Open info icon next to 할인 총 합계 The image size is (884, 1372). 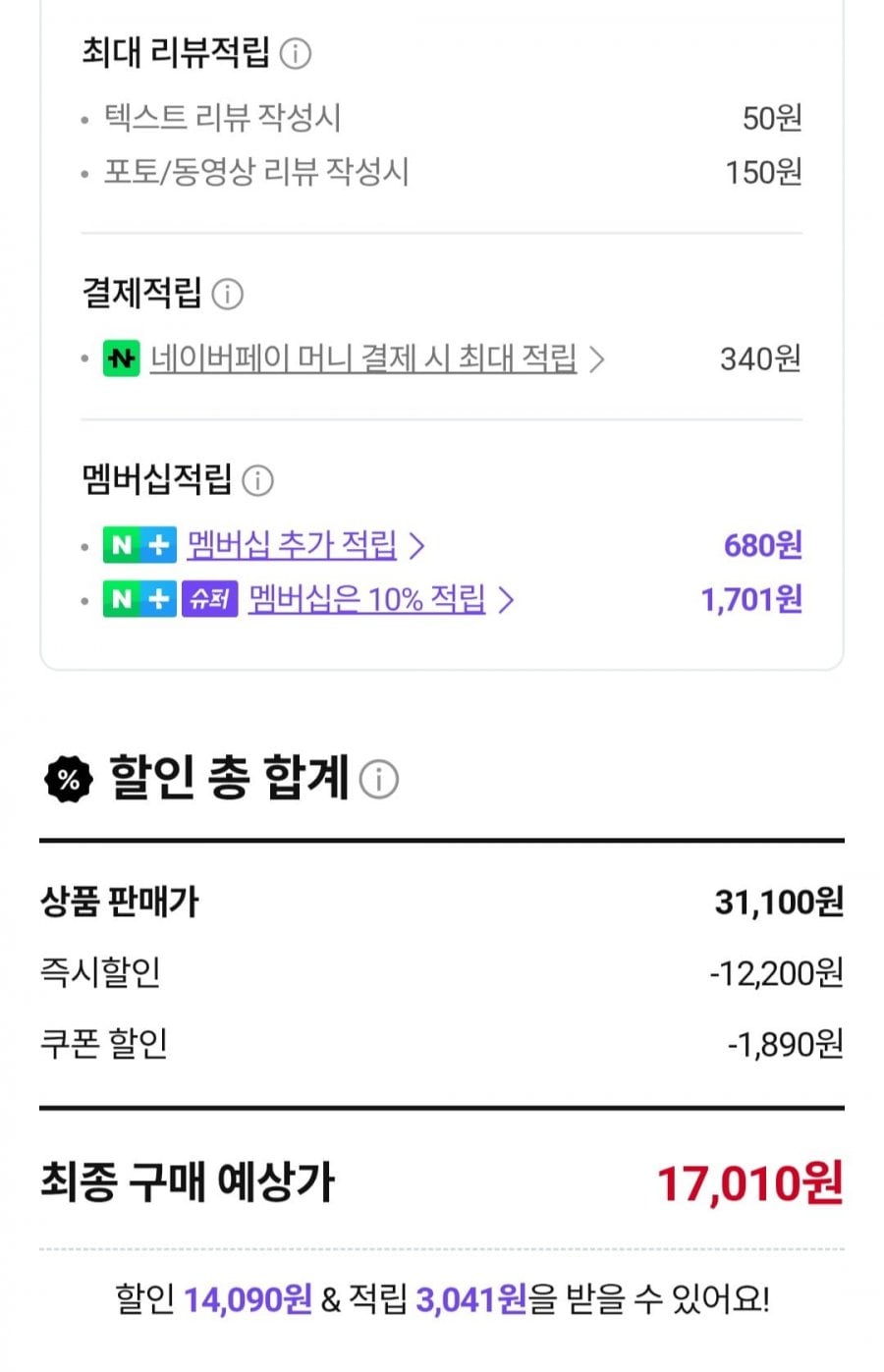[x=378, y=779]
